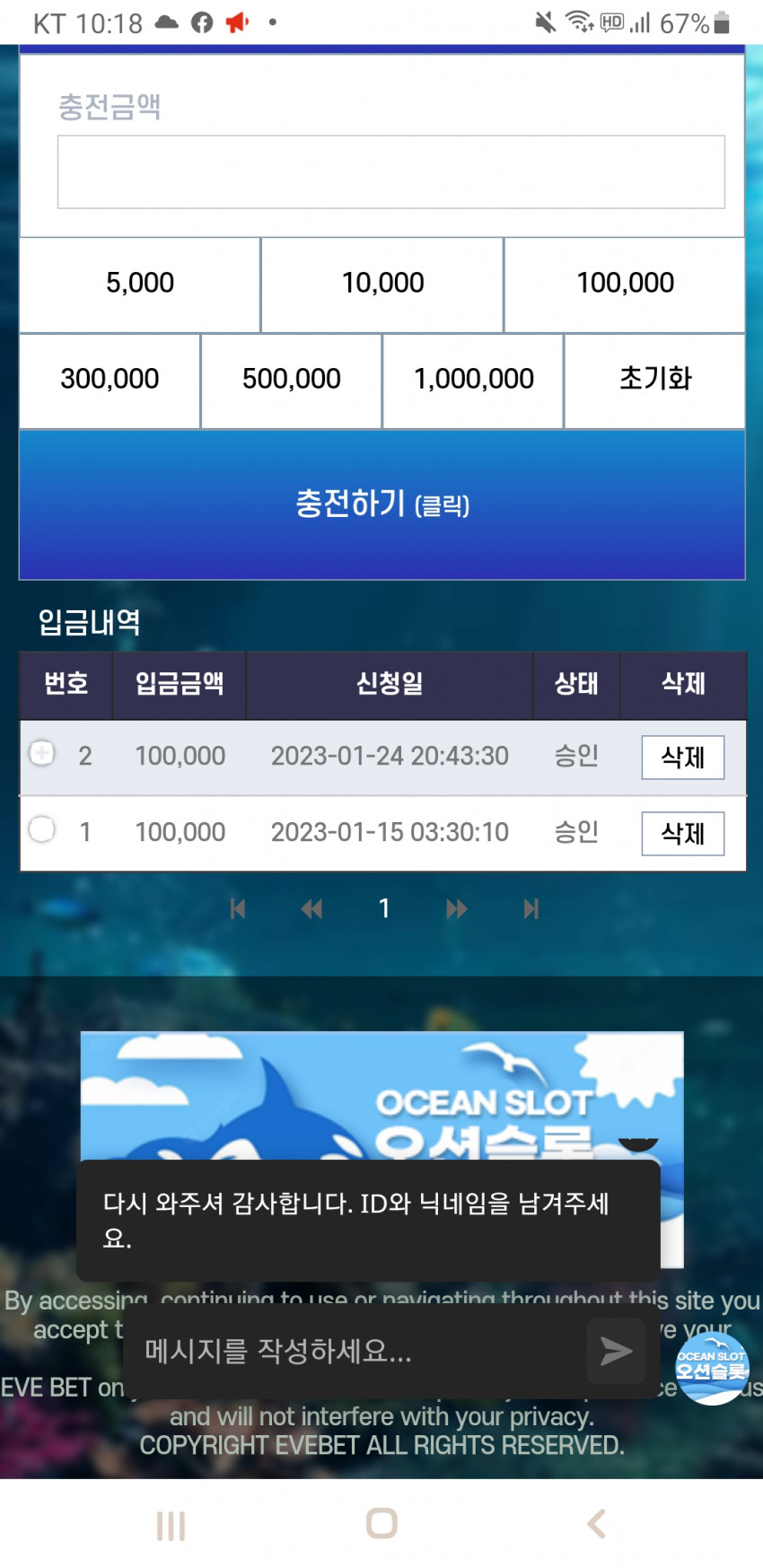
Task: Expand deposit row number 2
Action: coord(42,753)
